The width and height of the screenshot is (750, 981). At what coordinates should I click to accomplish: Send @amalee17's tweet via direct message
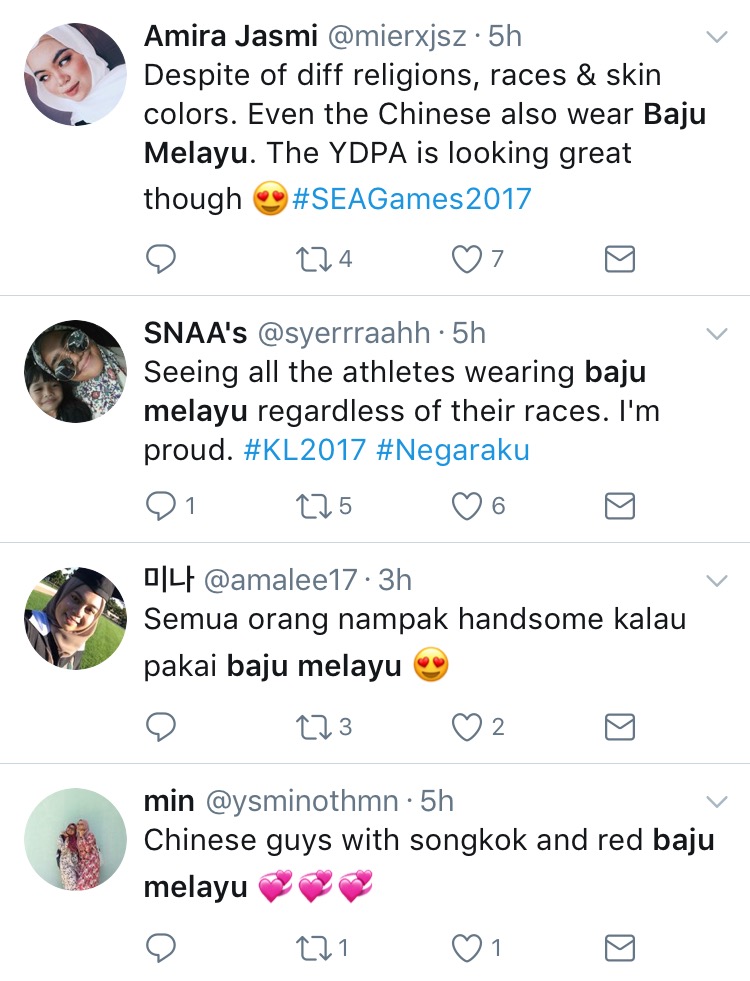(620, 727)
